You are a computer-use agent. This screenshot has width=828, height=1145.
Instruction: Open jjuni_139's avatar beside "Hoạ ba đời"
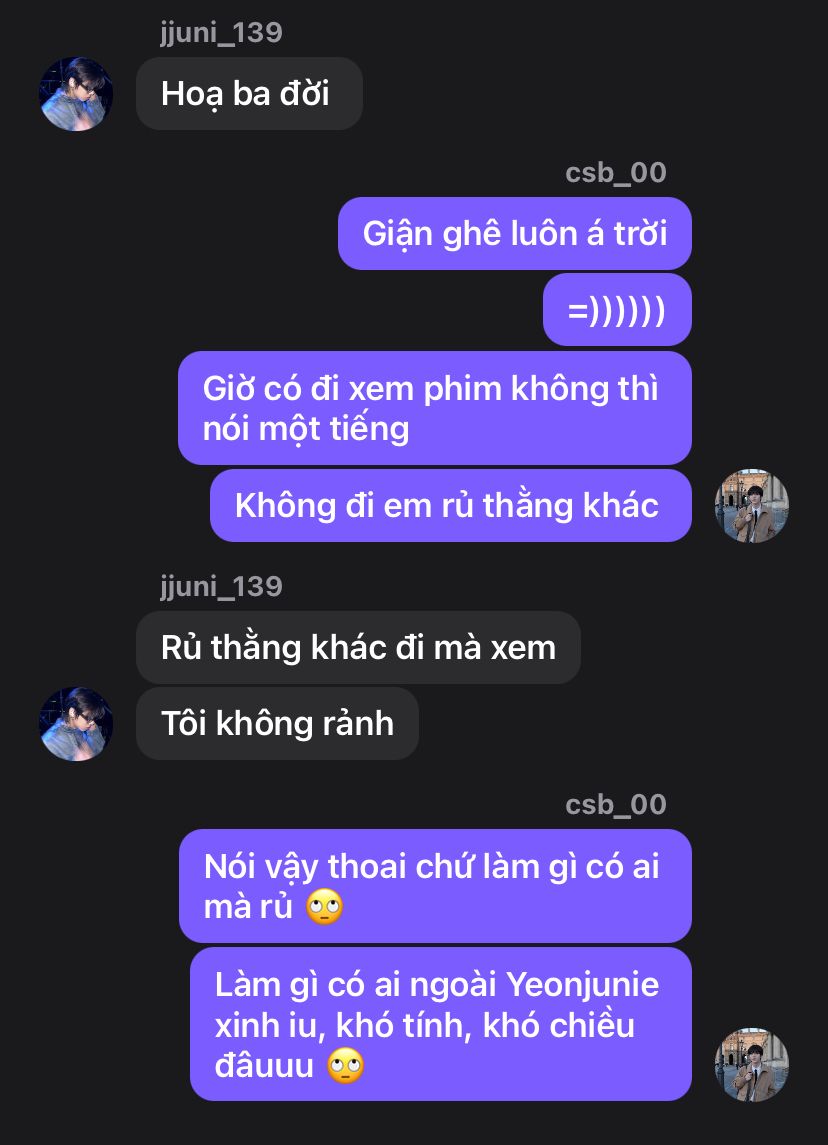click(x=76, y=94)
